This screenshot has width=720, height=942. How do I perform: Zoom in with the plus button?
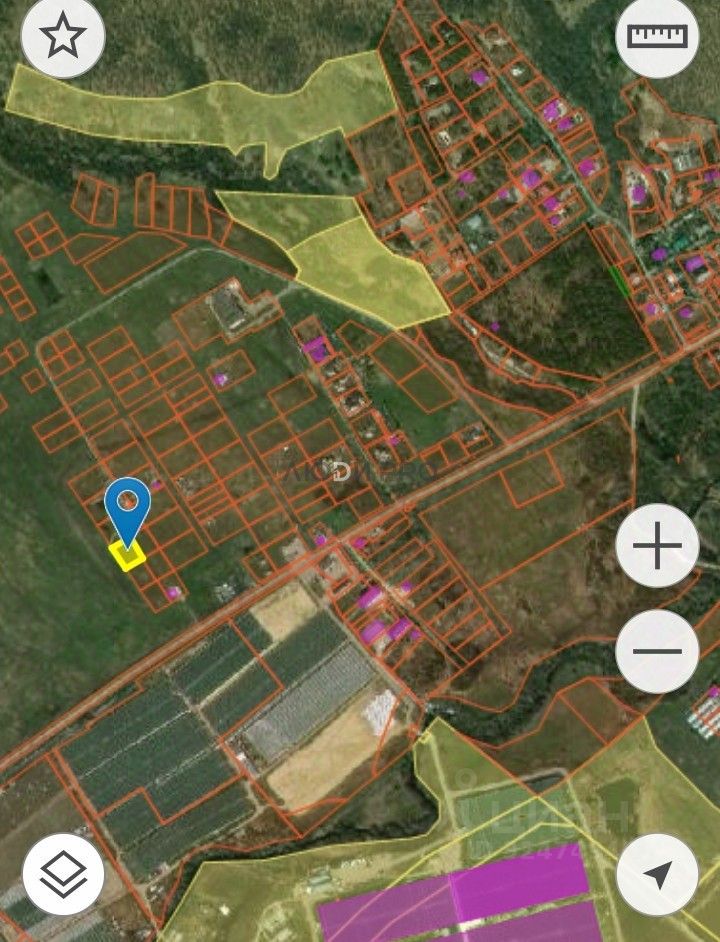657,546
